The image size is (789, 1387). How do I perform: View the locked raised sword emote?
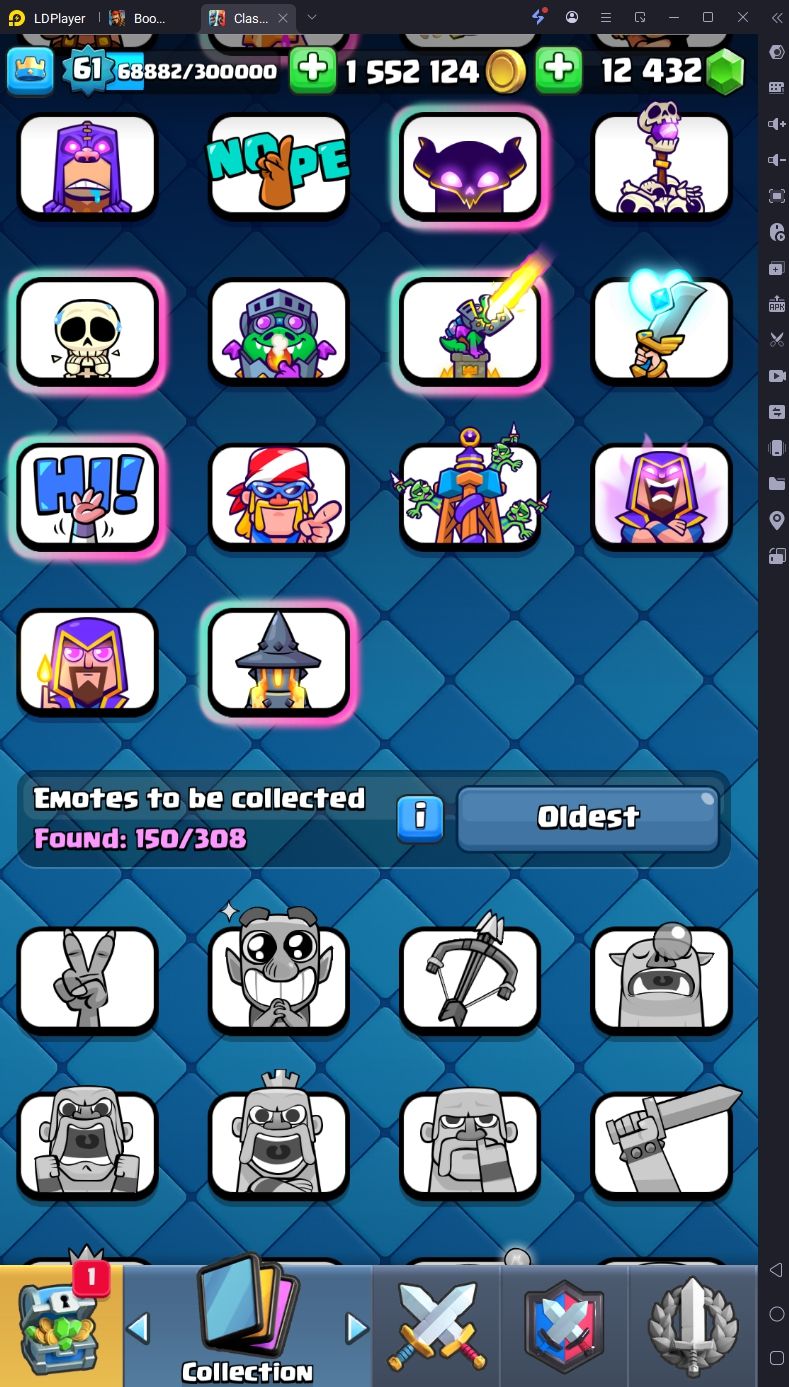pos(661,1145)
